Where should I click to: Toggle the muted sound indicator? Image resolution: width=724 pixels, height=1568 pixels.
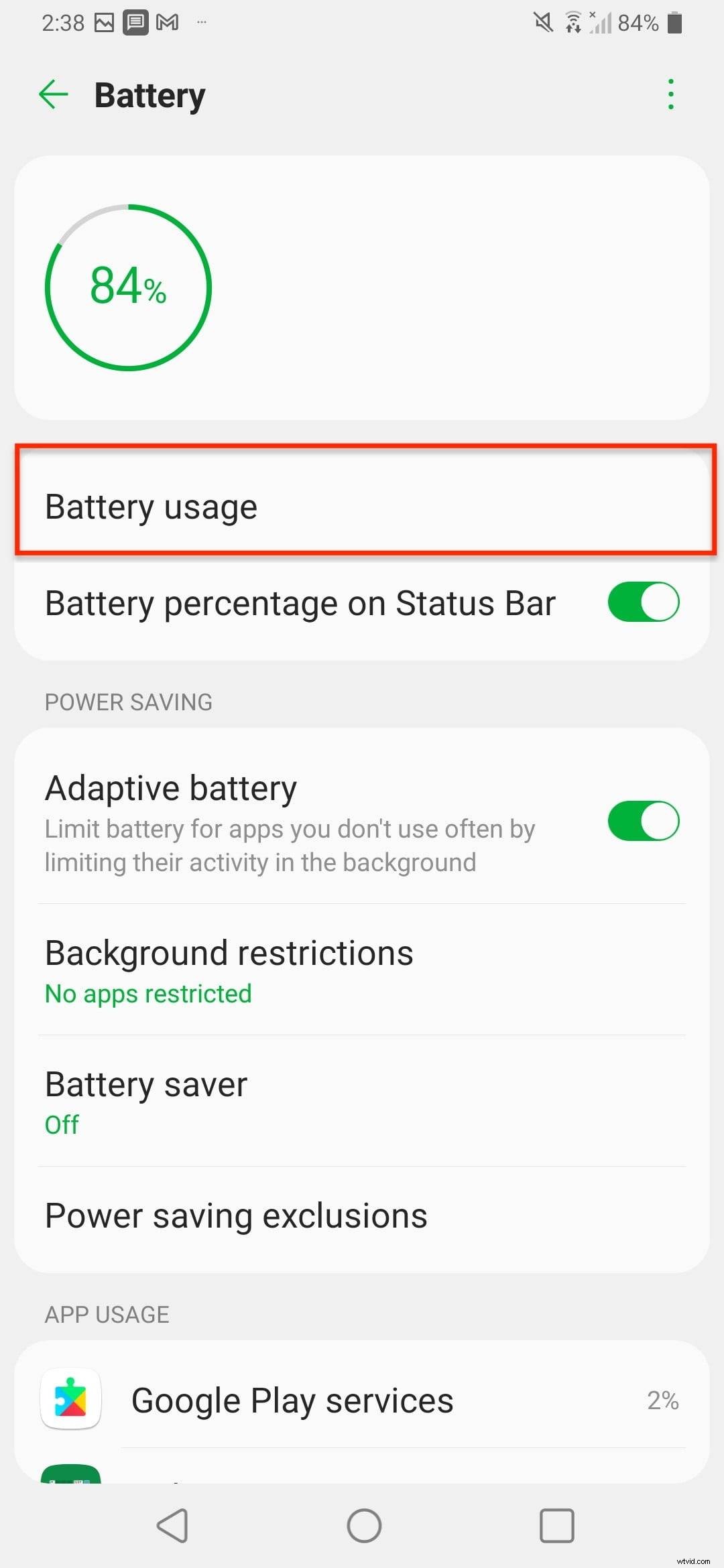coord(542,21)
